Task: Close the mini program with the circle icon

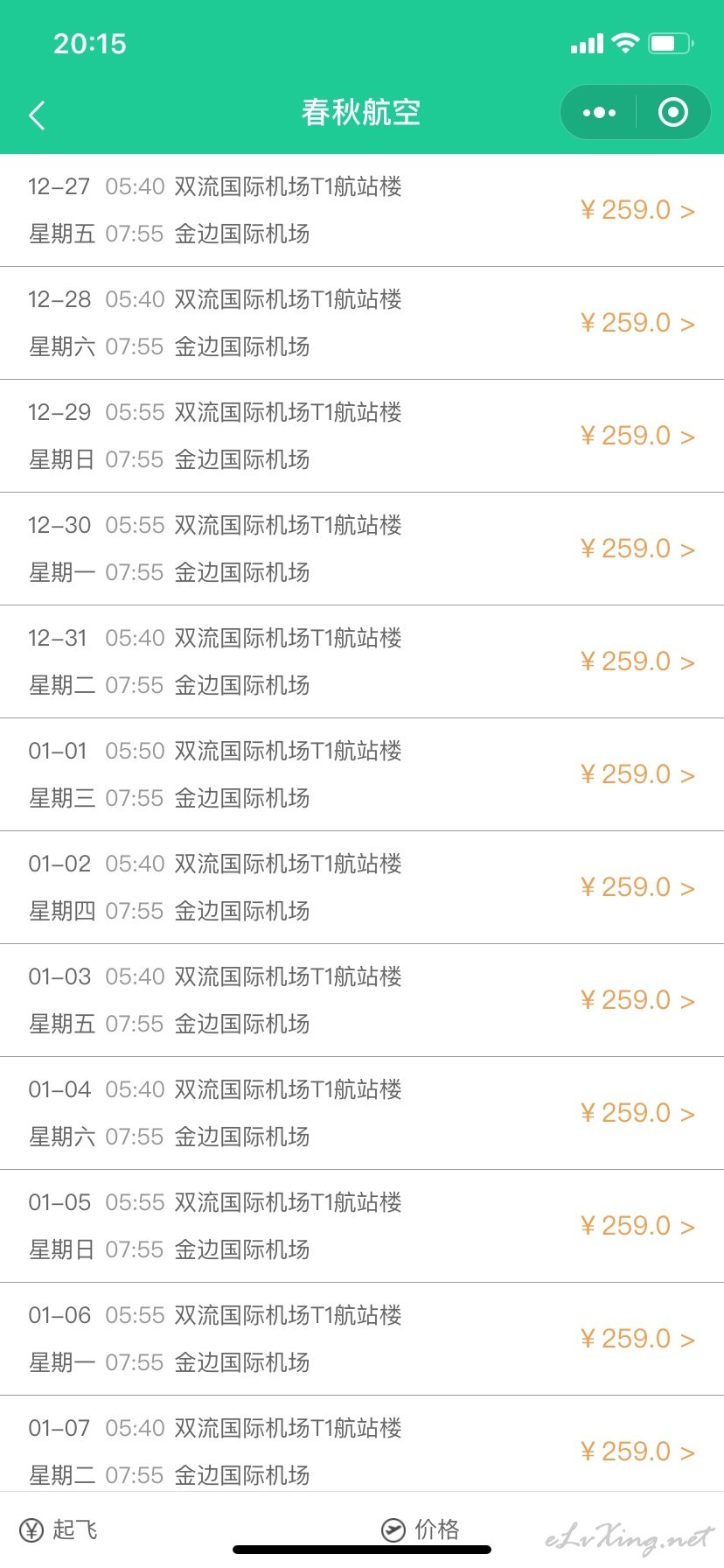Action: 672,112
